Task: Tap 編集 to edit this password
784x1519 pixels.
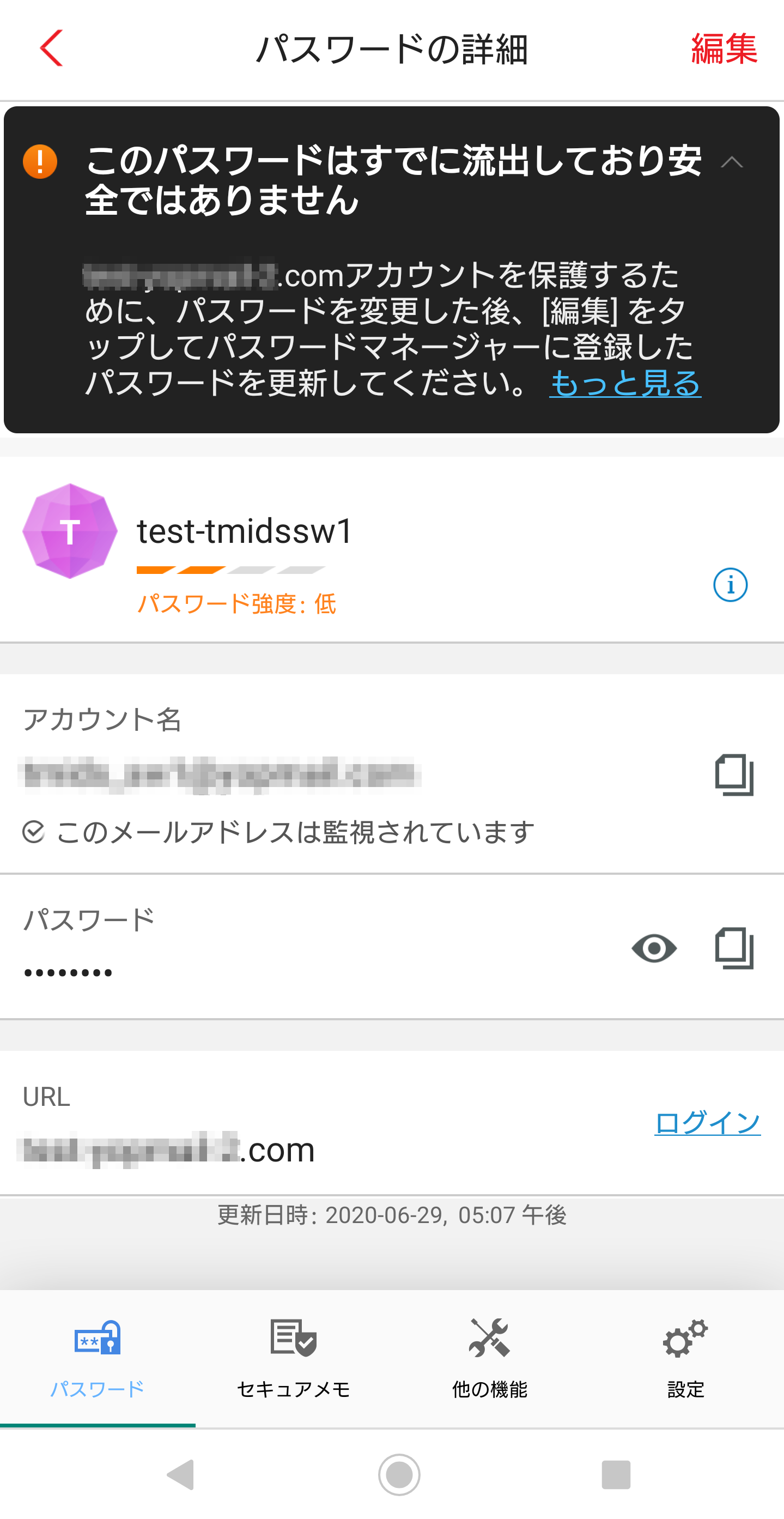Action: pos(724,49)
